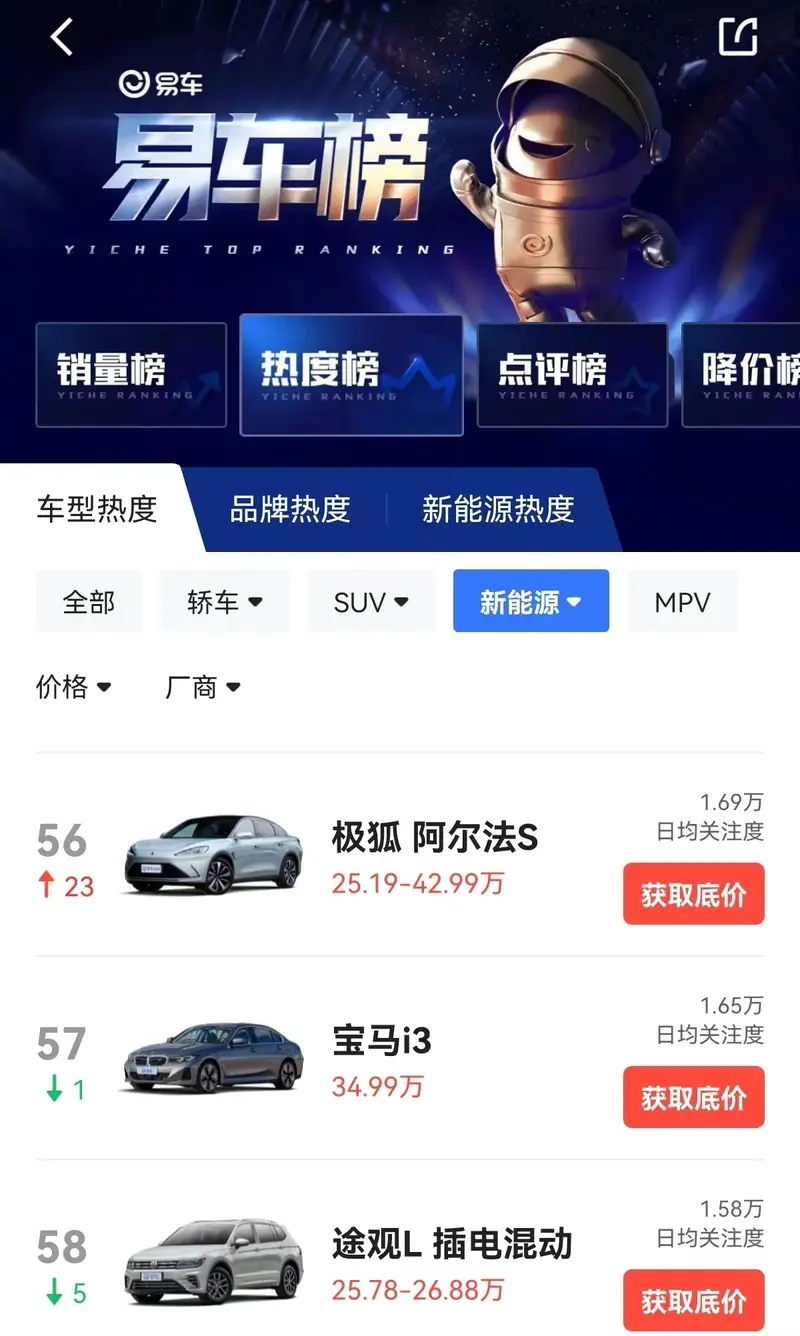Select the 热度榜 ranking

[351, 375]
